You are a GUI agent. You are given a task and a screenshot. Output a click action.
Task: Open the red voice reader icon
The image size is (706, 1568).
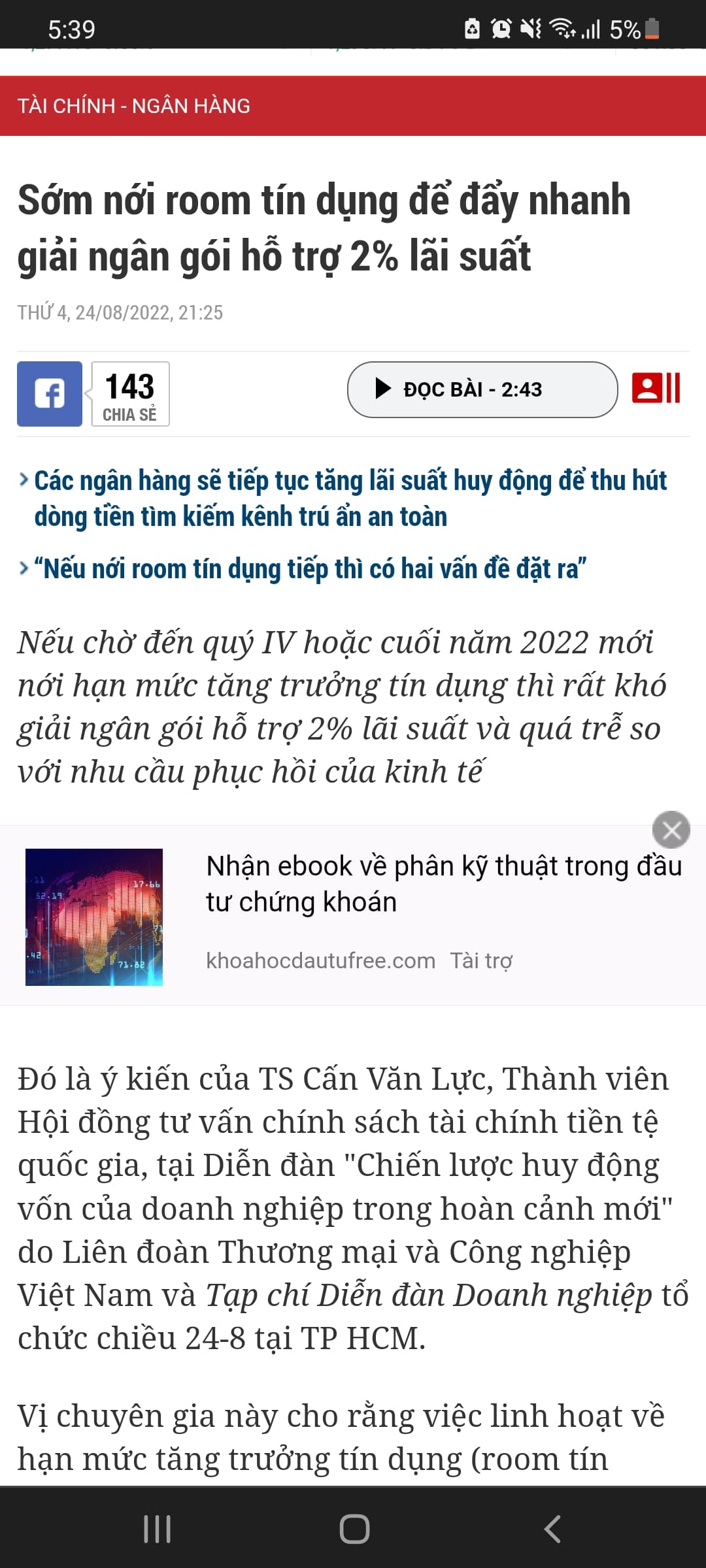[x=656, y=388]
